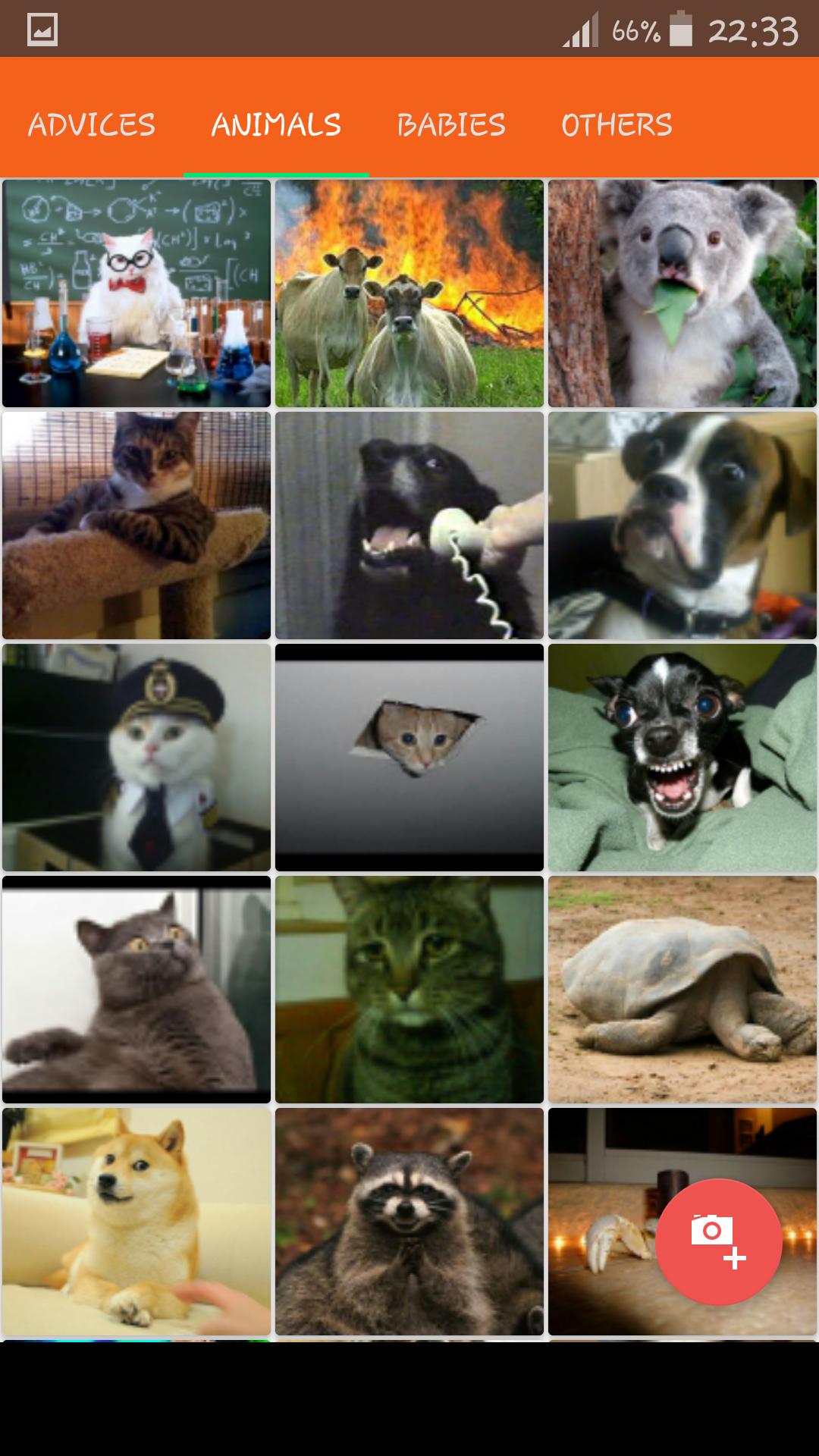Tap the add photo camera button
The height and width of the screenshot is (1456, 819).
(717, 1241)
